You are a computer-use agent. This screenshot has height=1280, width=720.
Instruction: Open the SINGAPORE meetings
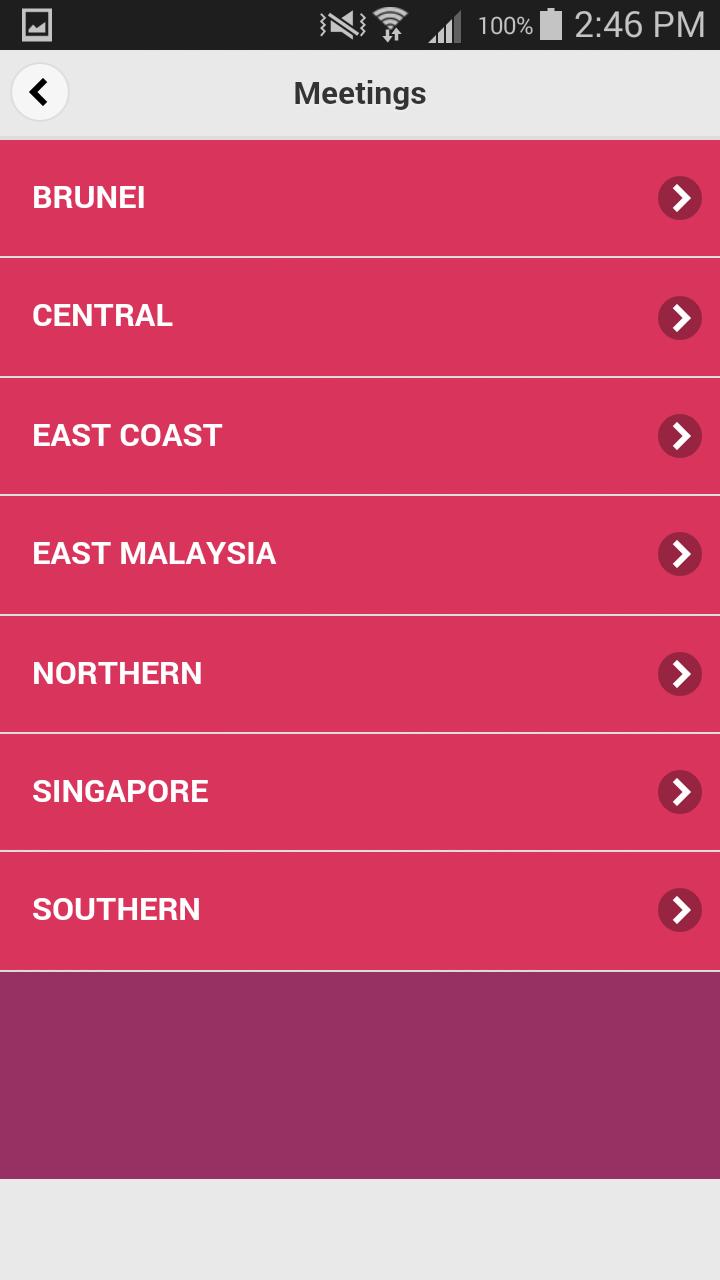coord(360,792)
